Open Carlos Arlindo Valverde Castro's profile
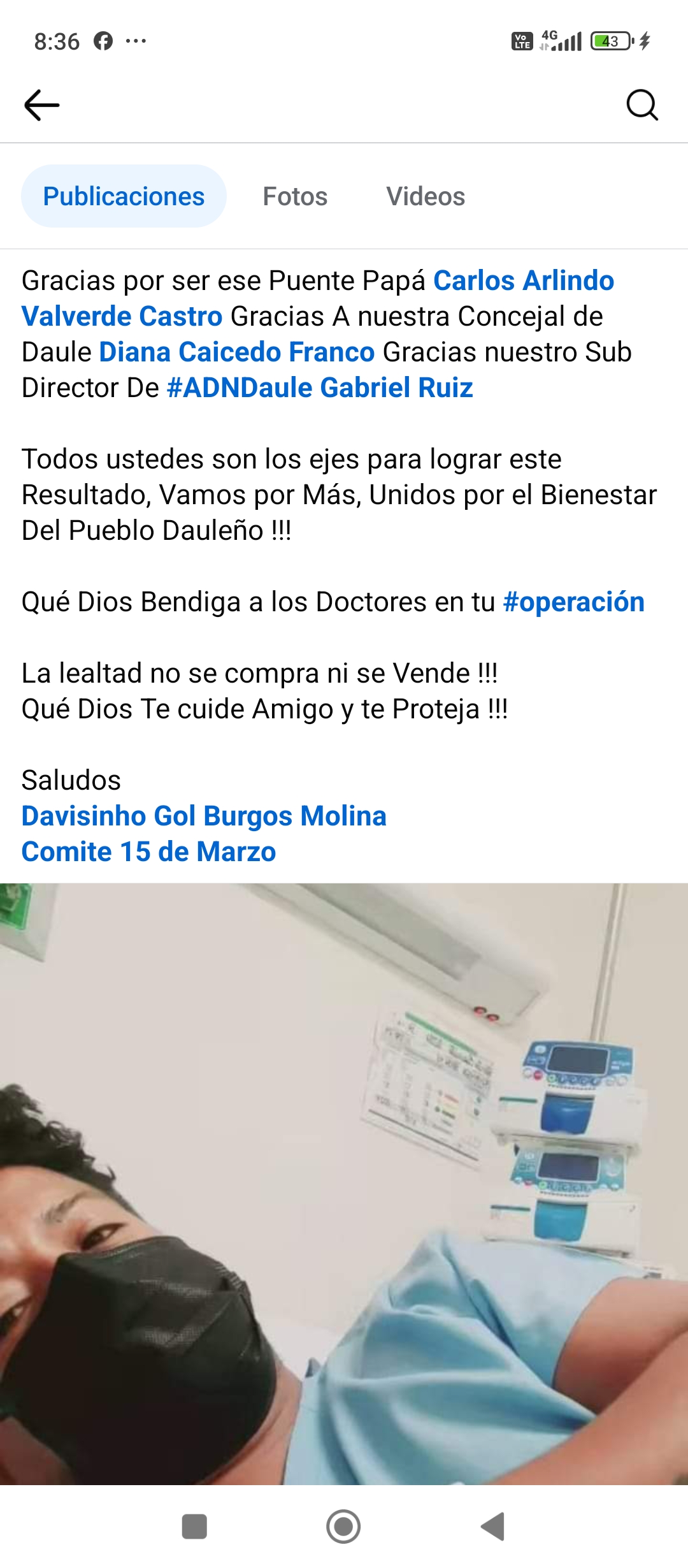 [523, 281]
